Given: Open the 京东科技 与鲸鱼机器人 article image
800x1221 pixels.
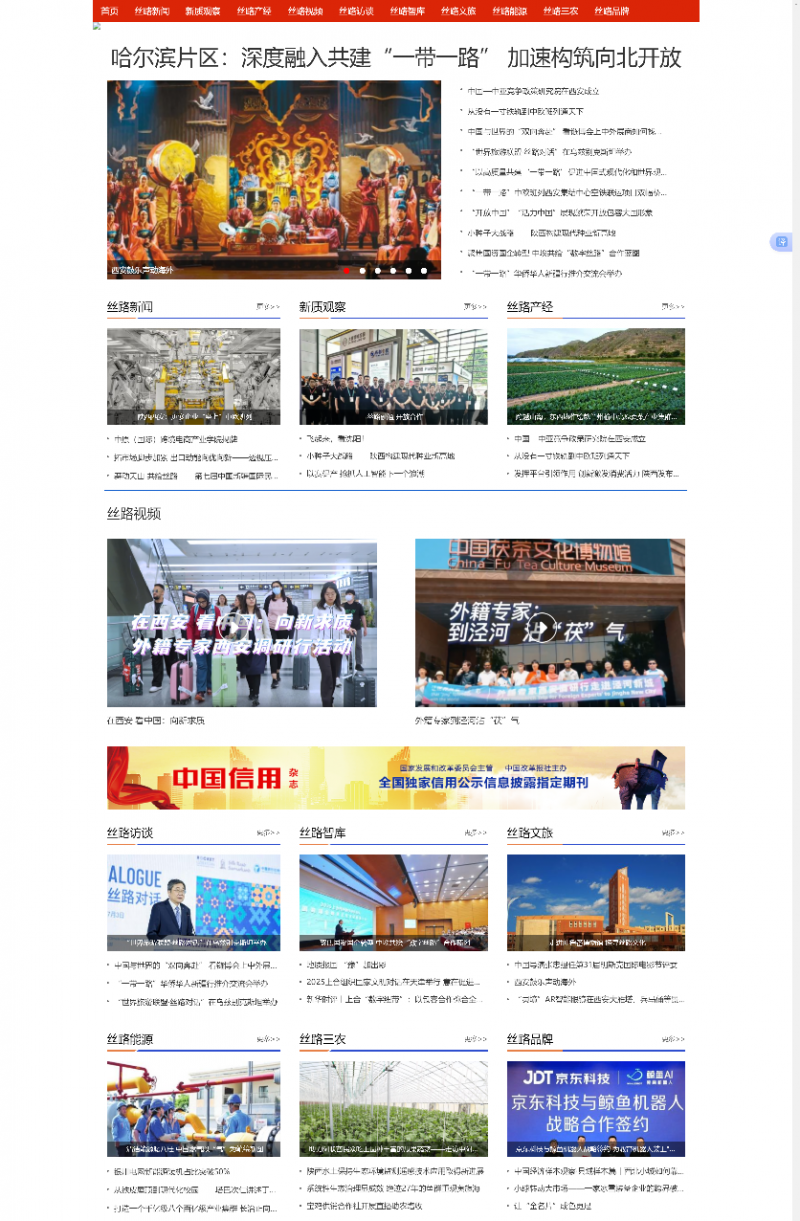Looking at the screenshot, I should pyautogui.click(x=596, y=1108).
